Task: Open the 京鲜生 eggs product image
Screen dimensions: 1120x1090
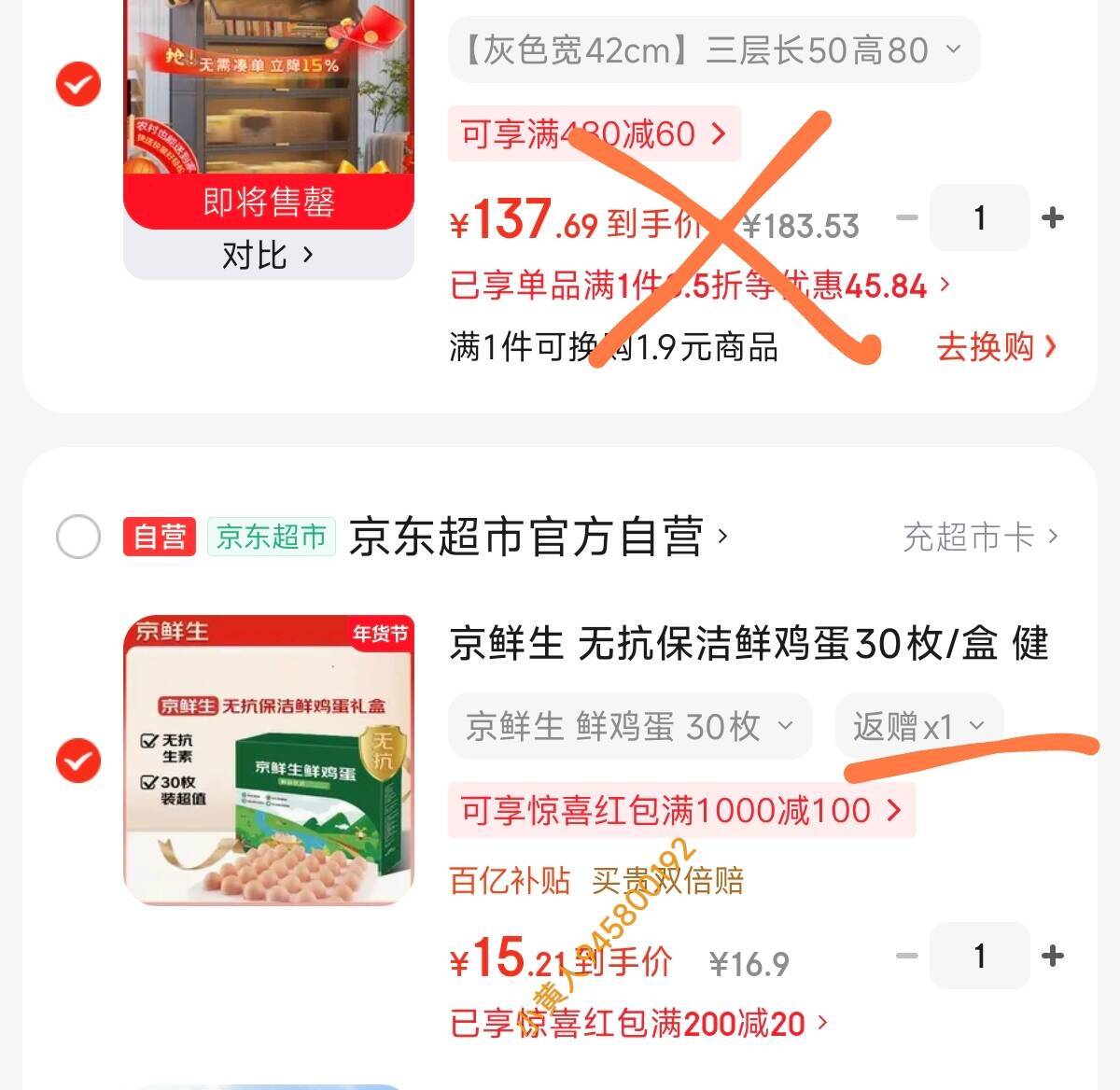Action: pos(269,761)
